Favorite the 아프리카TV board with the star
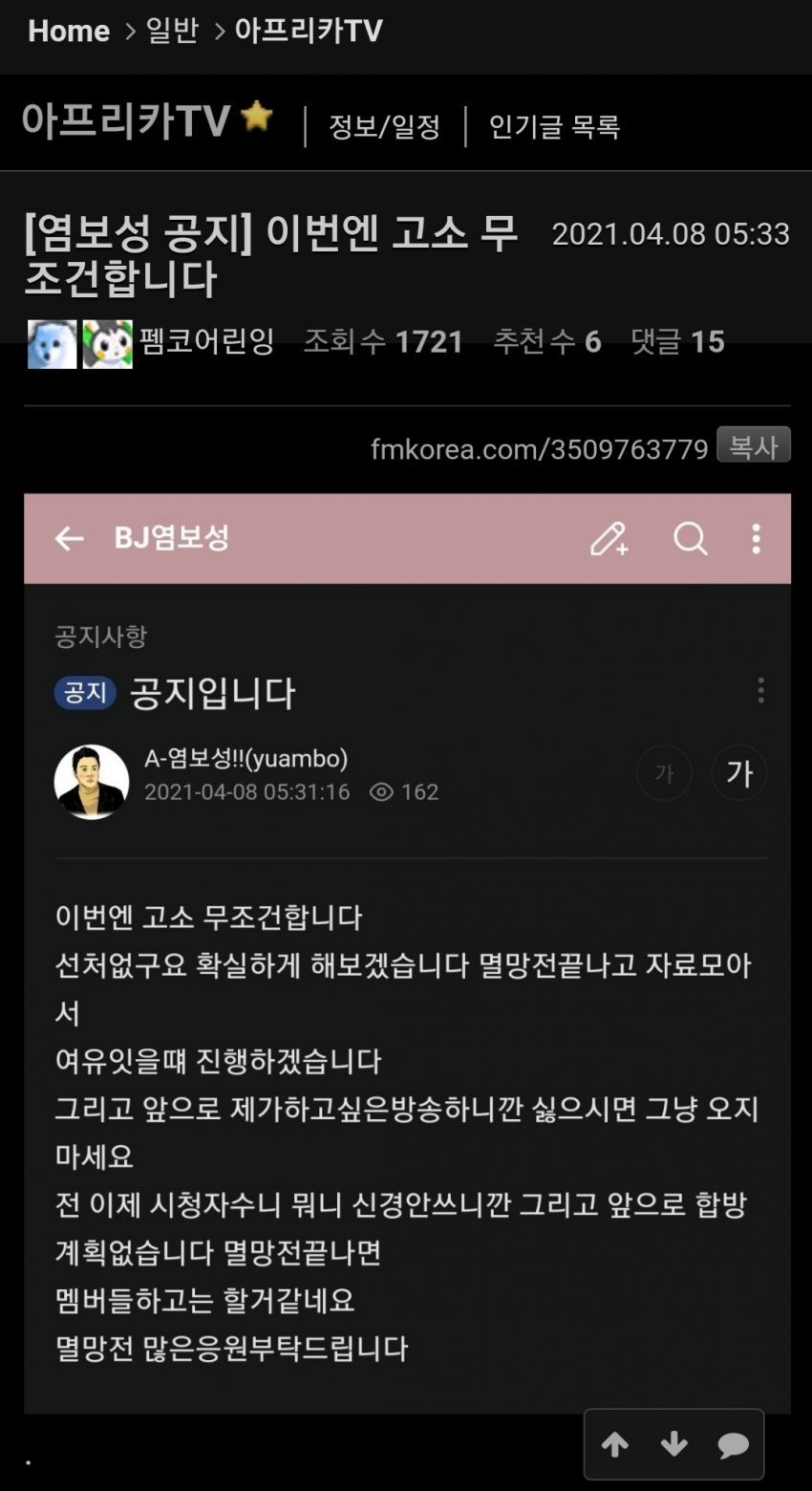This screenshot has height=1491, width=812. click(x=256, y=118)
